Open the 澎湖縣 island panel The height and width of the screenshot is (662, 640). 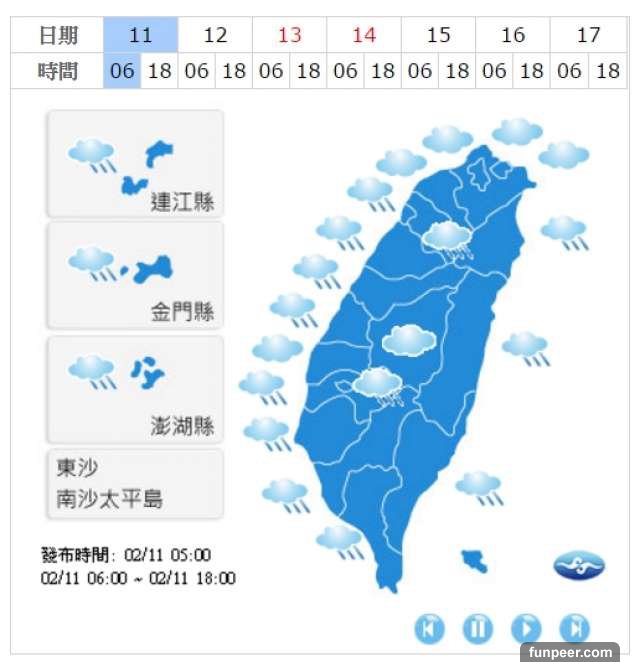pos(135,389)
